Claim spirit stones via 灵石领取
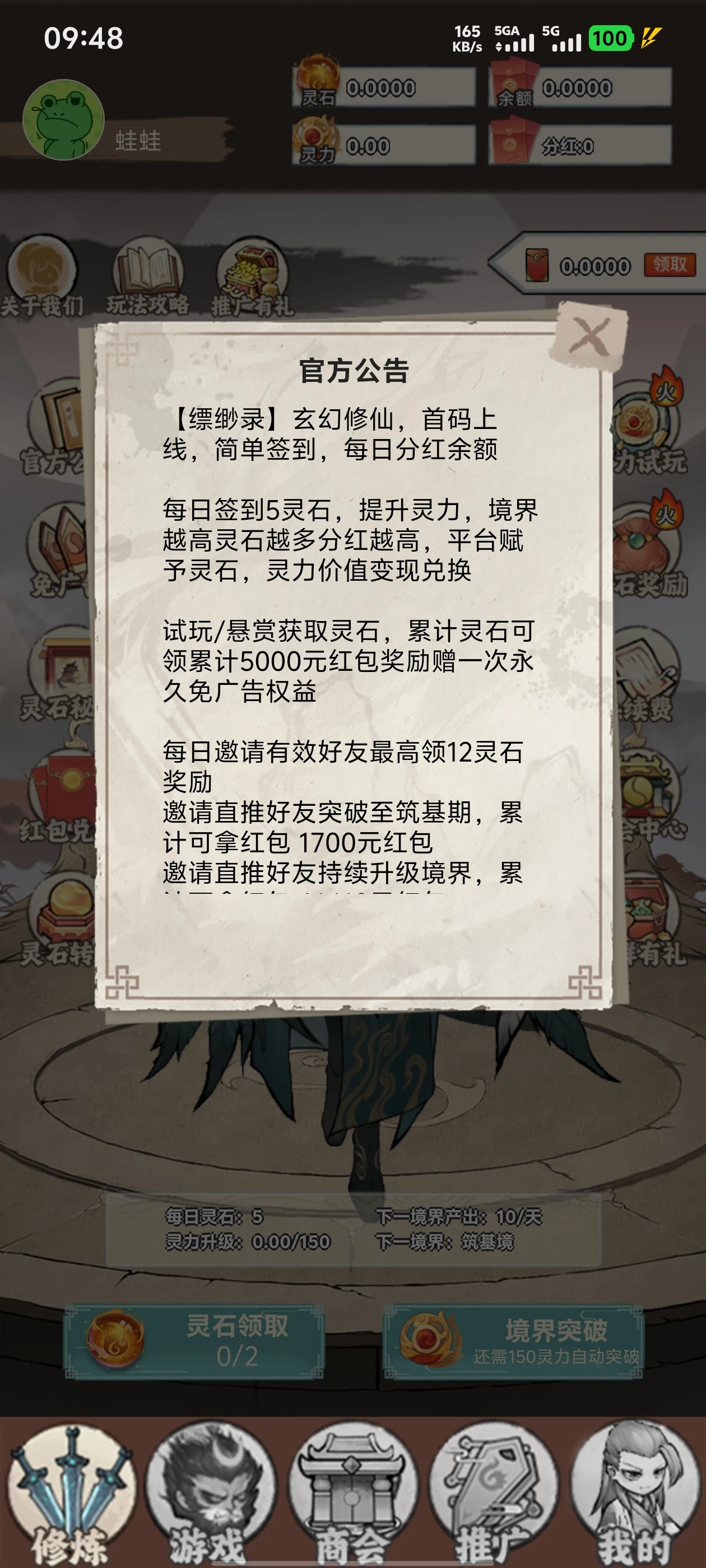Screen dimensions: 706x1568 click(194, 1342)
